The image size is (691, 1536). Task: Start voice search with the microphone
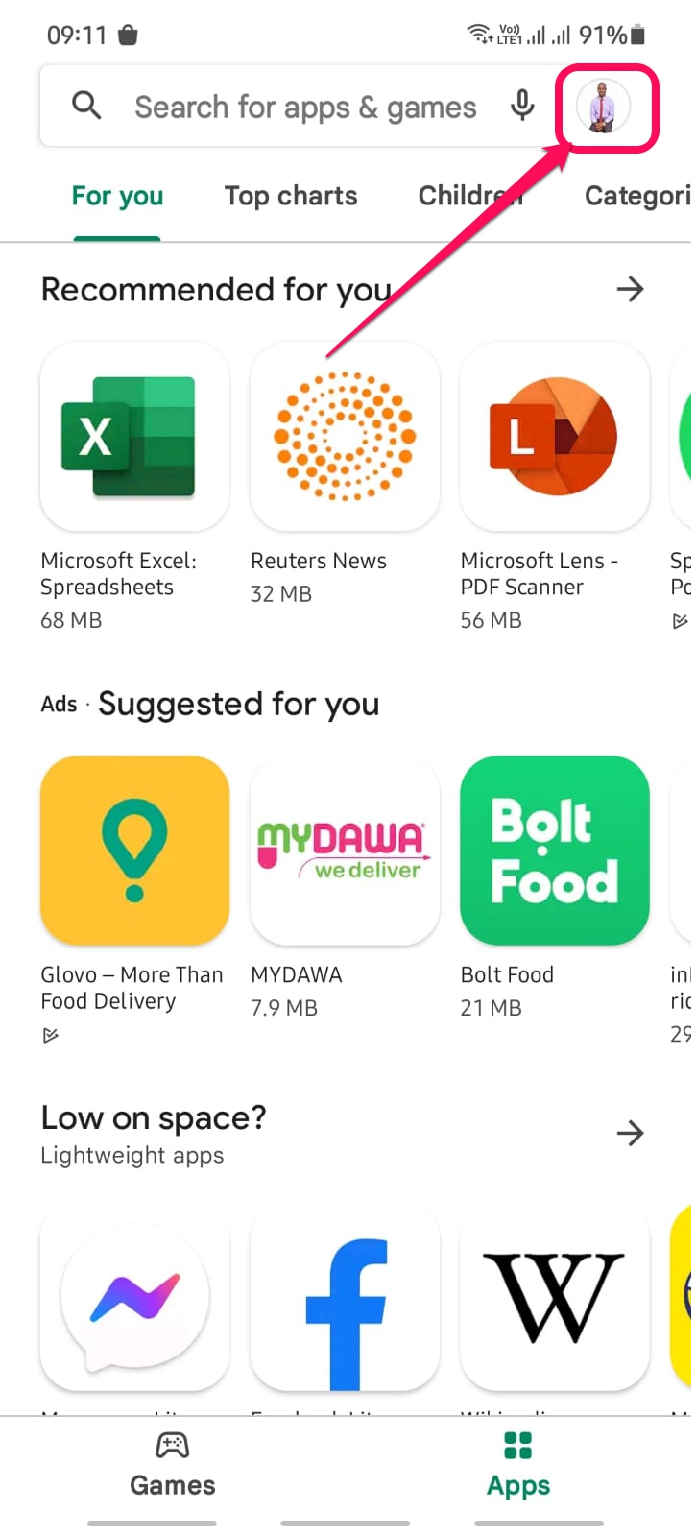pos(522,106)
